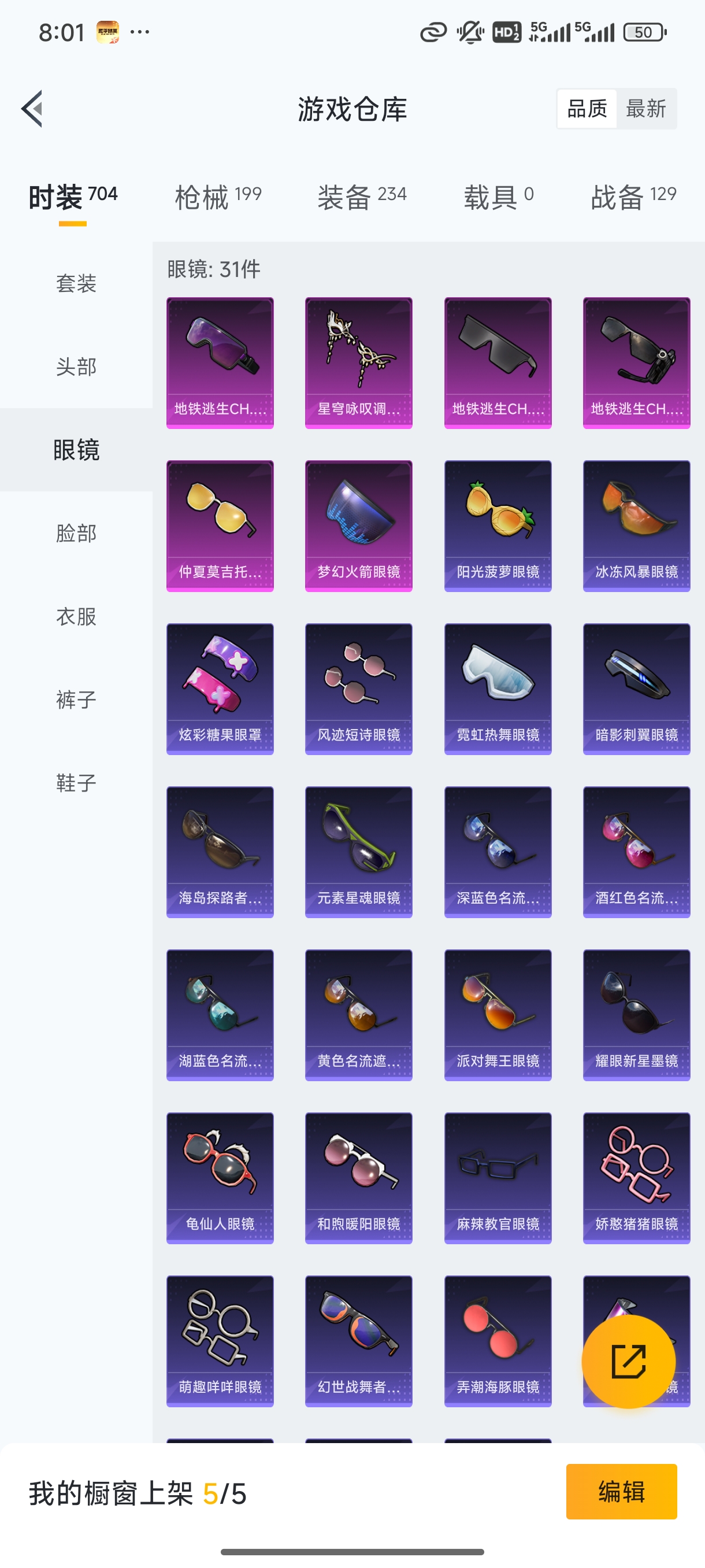Select the 裤子 category
The height and width of the screenshot is (1568, 705).
coord(76,700)
